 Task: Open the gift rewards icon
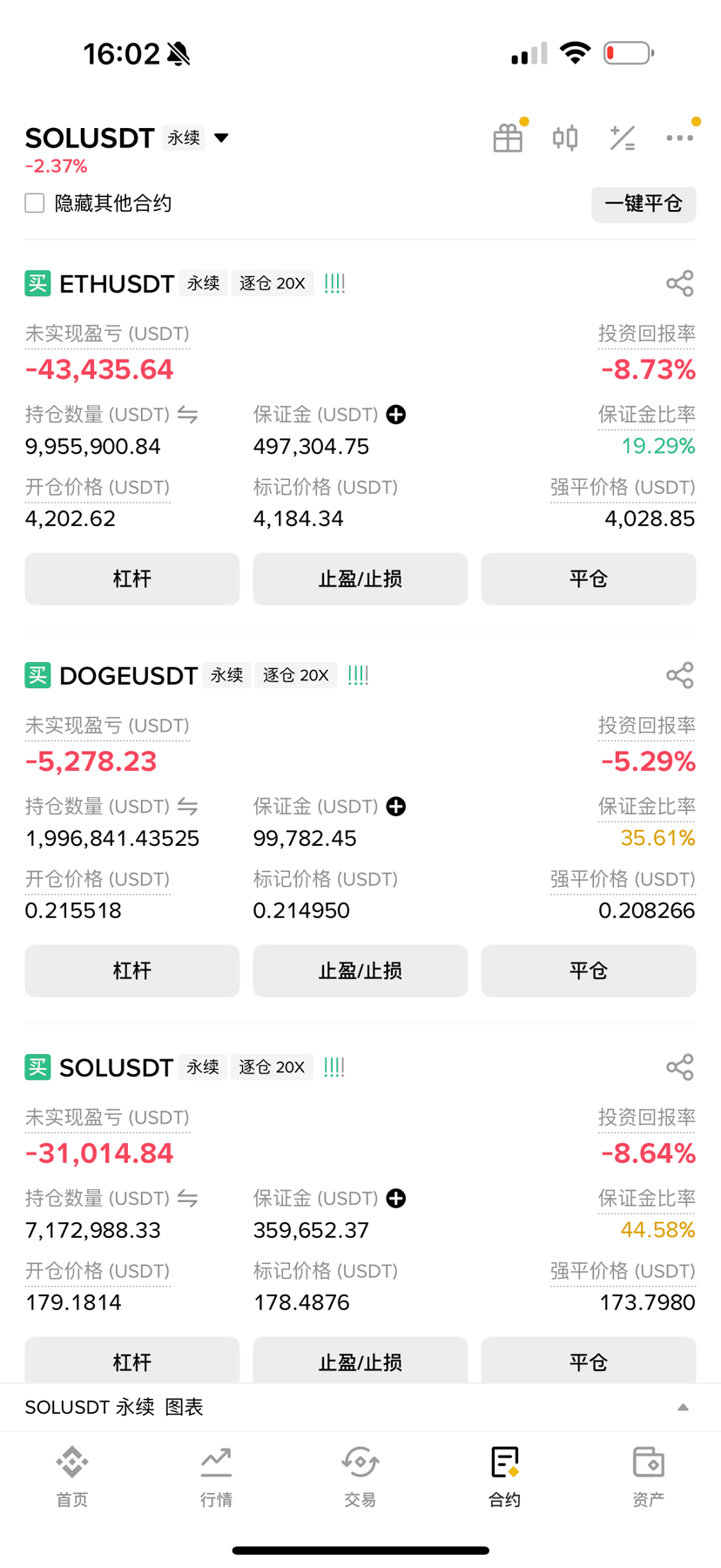click(x=508, y=137)
